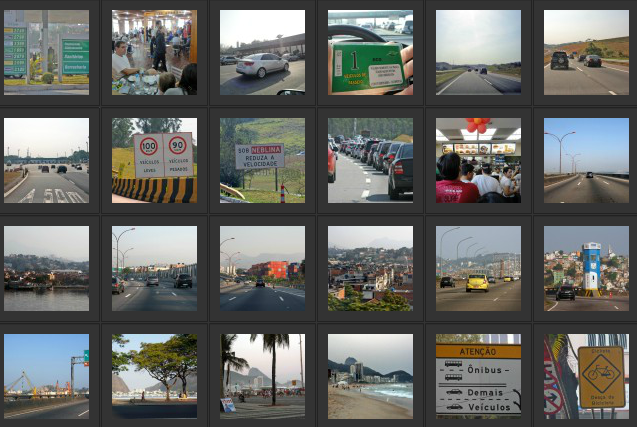Select the yellow bicycle warning sign photo
This screenshot has width=637, height=427.
(586, 376)
